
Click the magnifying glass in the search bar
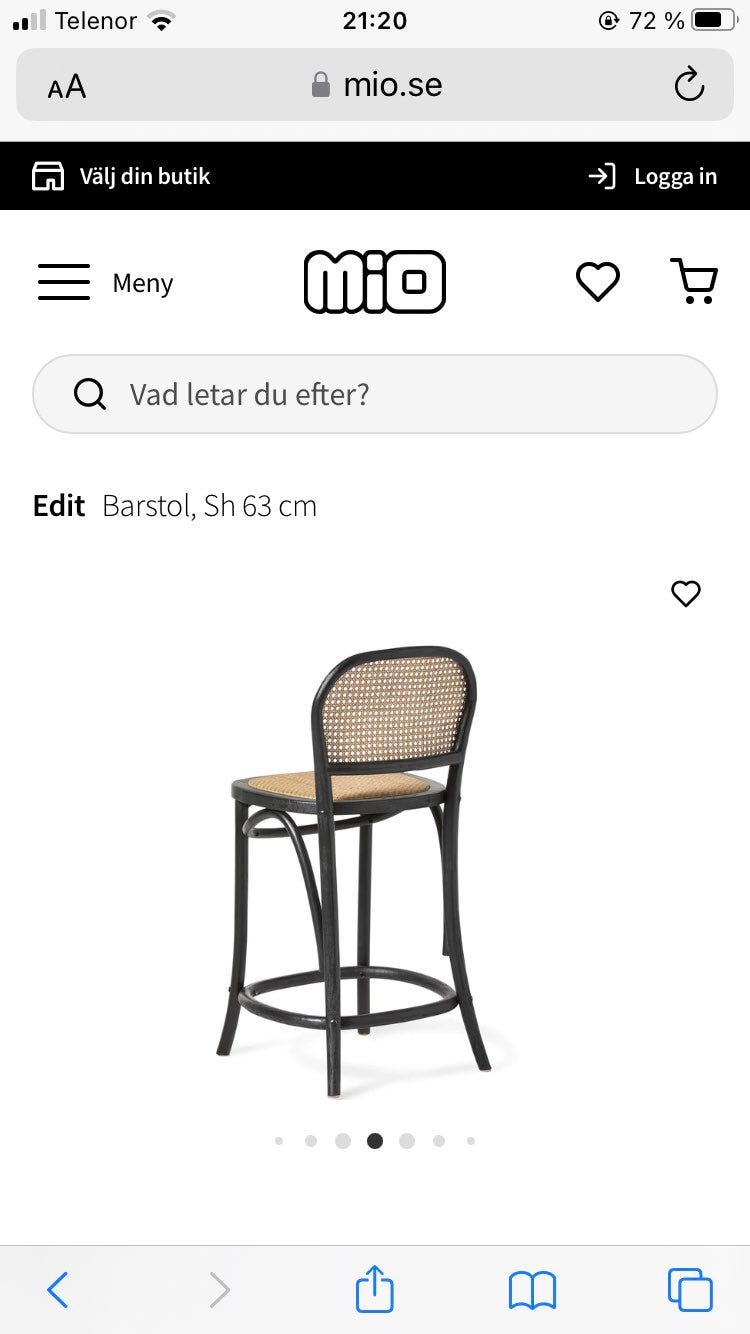[x=90, y=394]
